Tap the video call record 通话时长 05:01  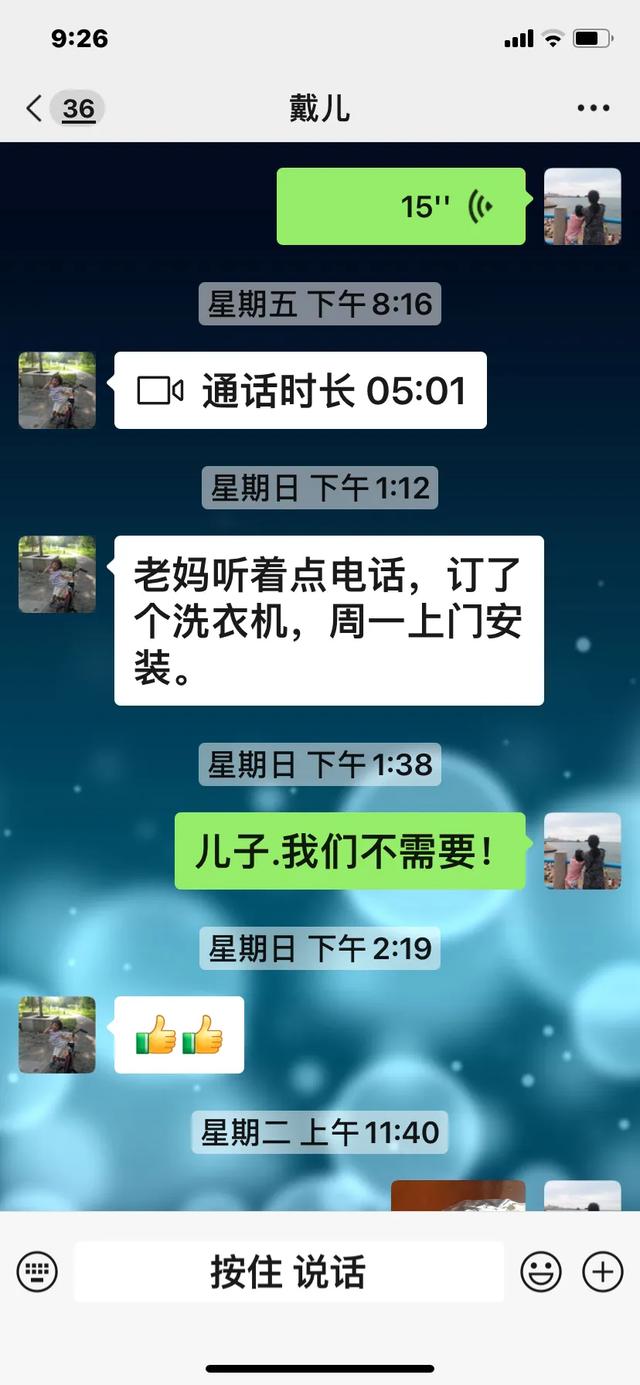[x=300, y=391]
